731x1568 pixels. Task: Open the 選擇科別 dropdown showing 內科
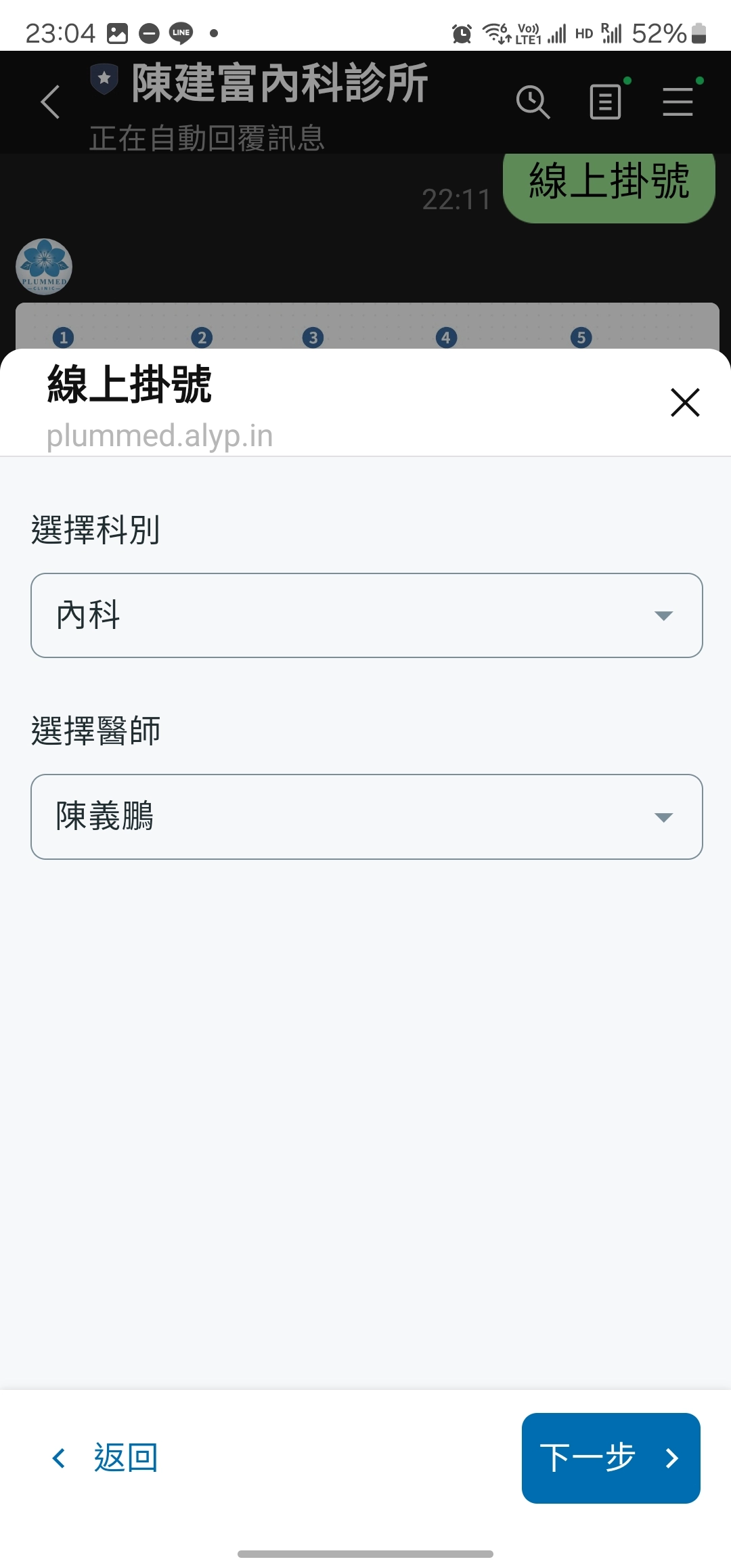[367, 615]
